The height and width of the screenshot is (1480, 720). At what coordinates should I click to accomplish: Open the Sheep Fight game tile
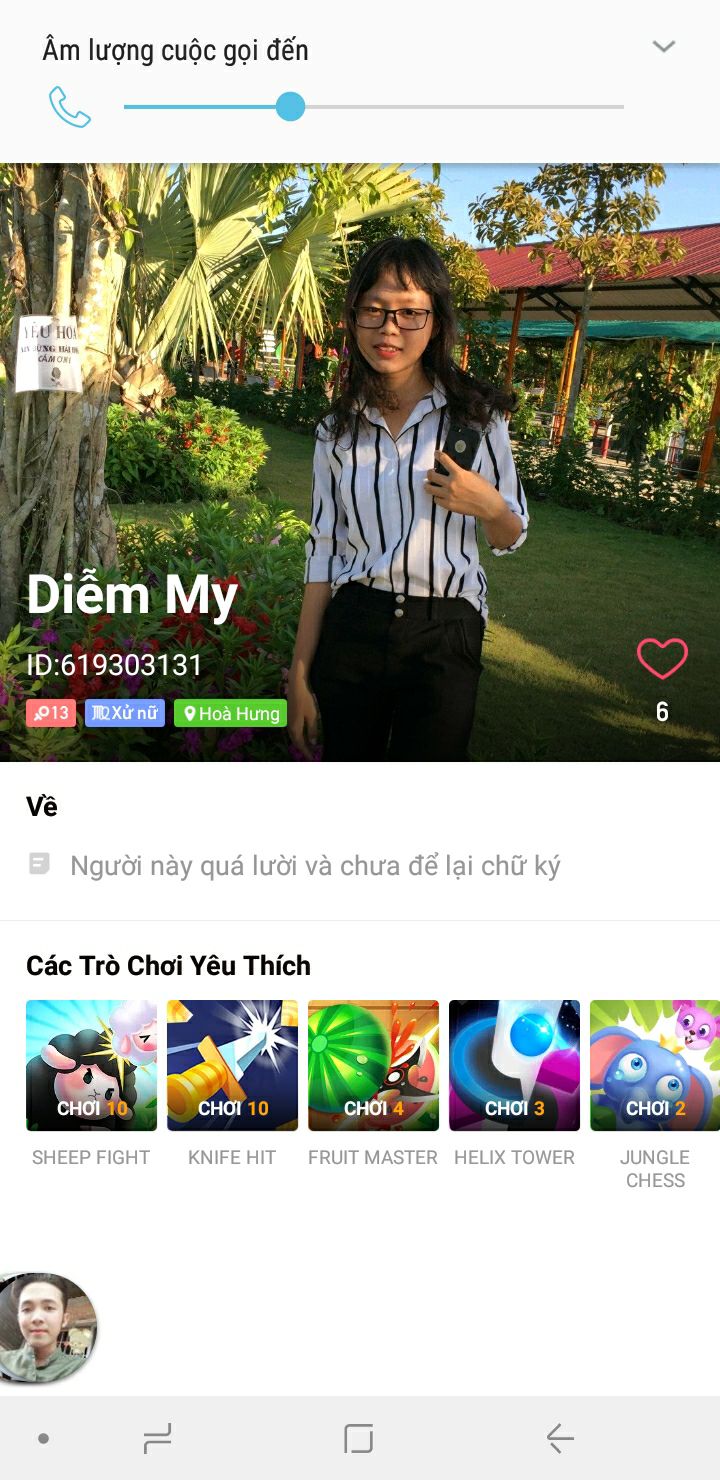tap(91, 1065)
